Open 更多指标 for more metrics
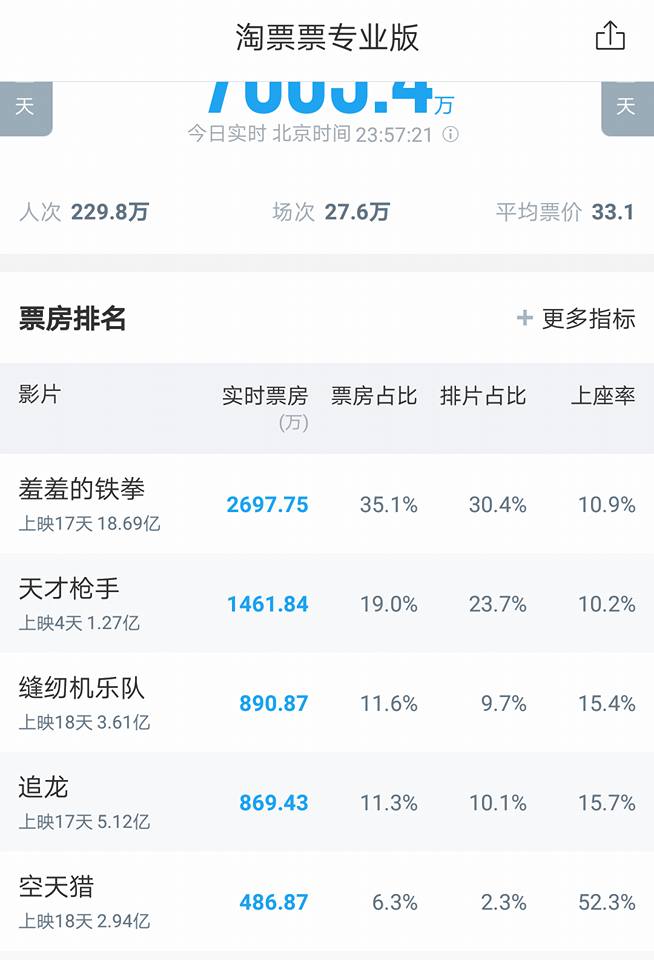 (x=576, y=319)
